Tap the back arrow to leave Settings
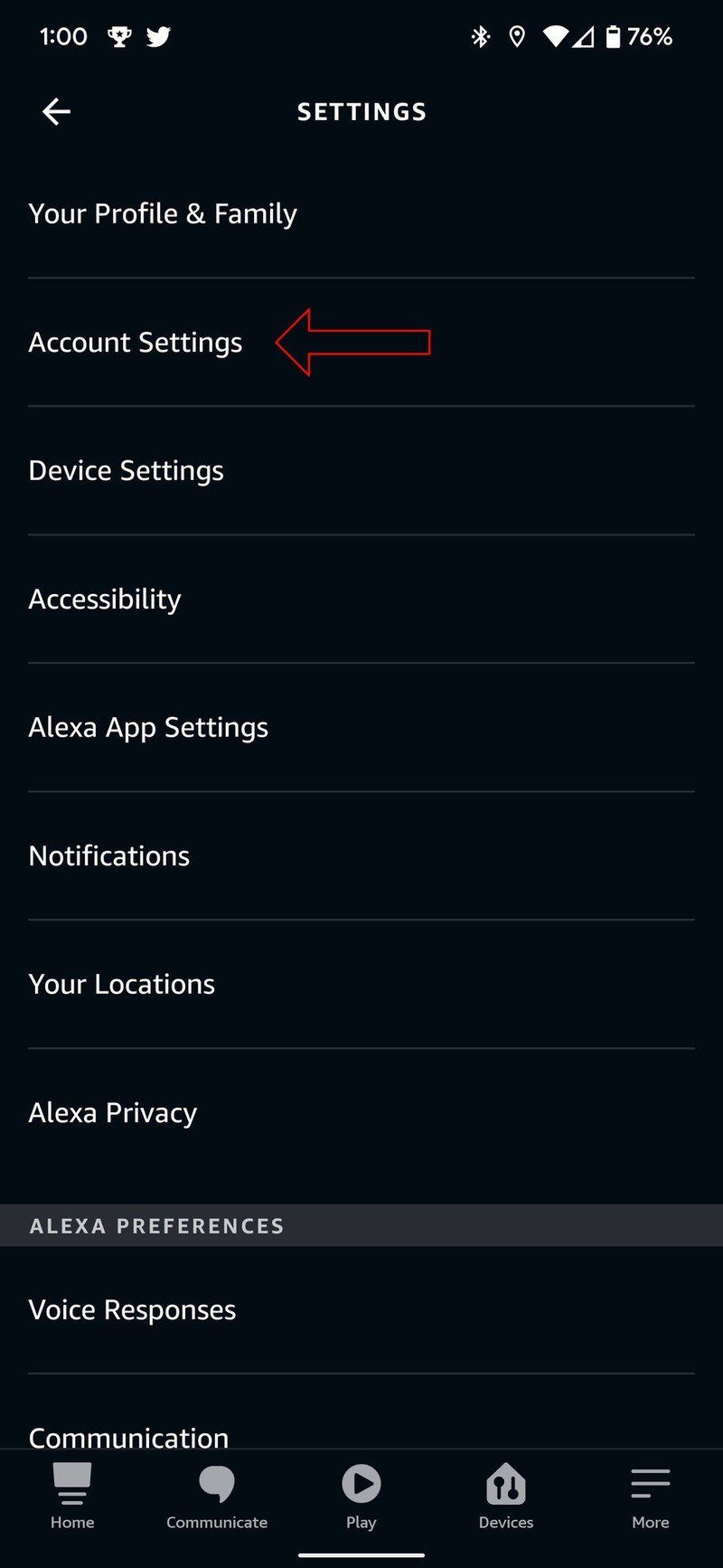The width and height of the screenshot is (723, 1568). pyautogui.click(x=56, y=110)
